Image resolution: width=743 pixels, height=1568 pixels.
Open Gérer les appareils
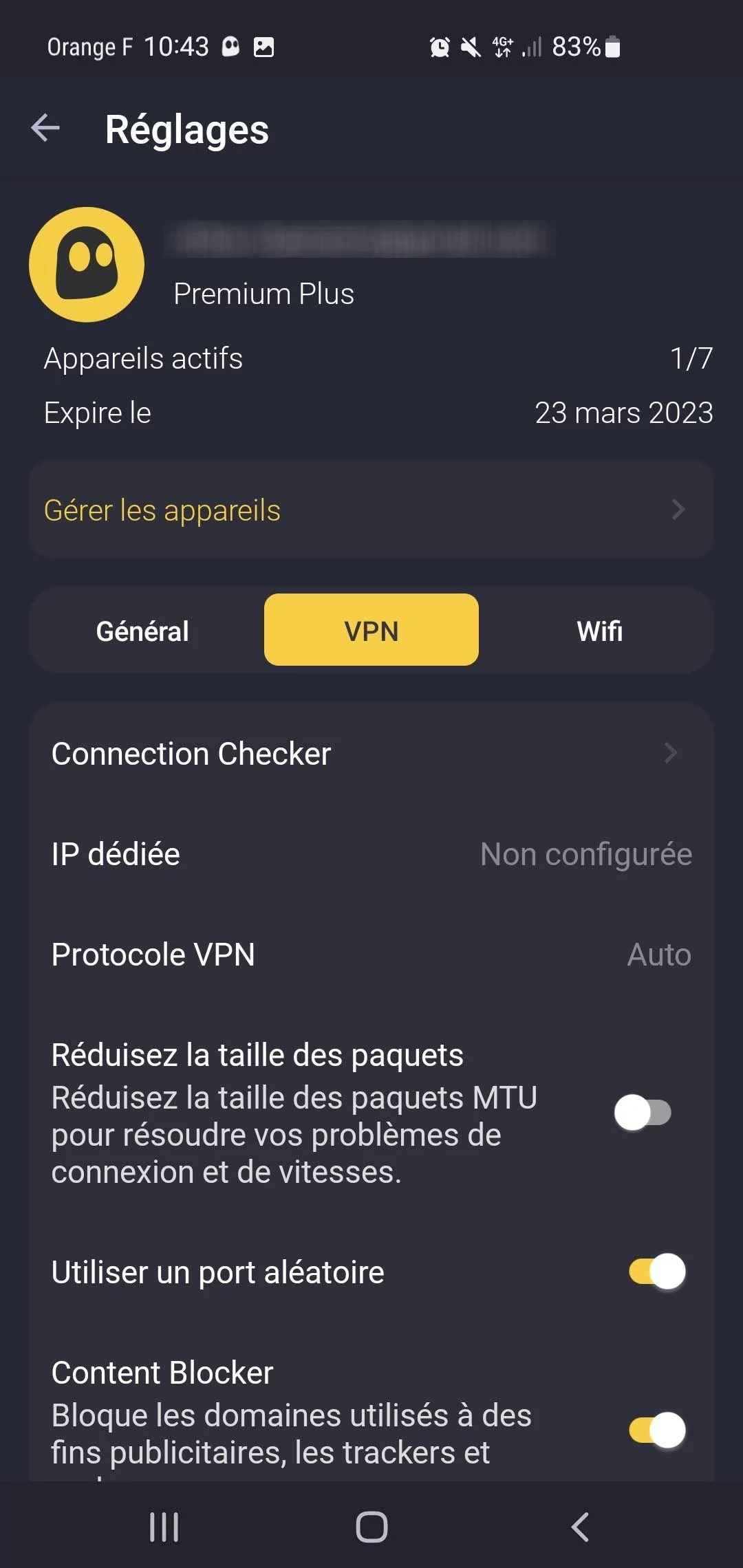click(x=371, y=510)
